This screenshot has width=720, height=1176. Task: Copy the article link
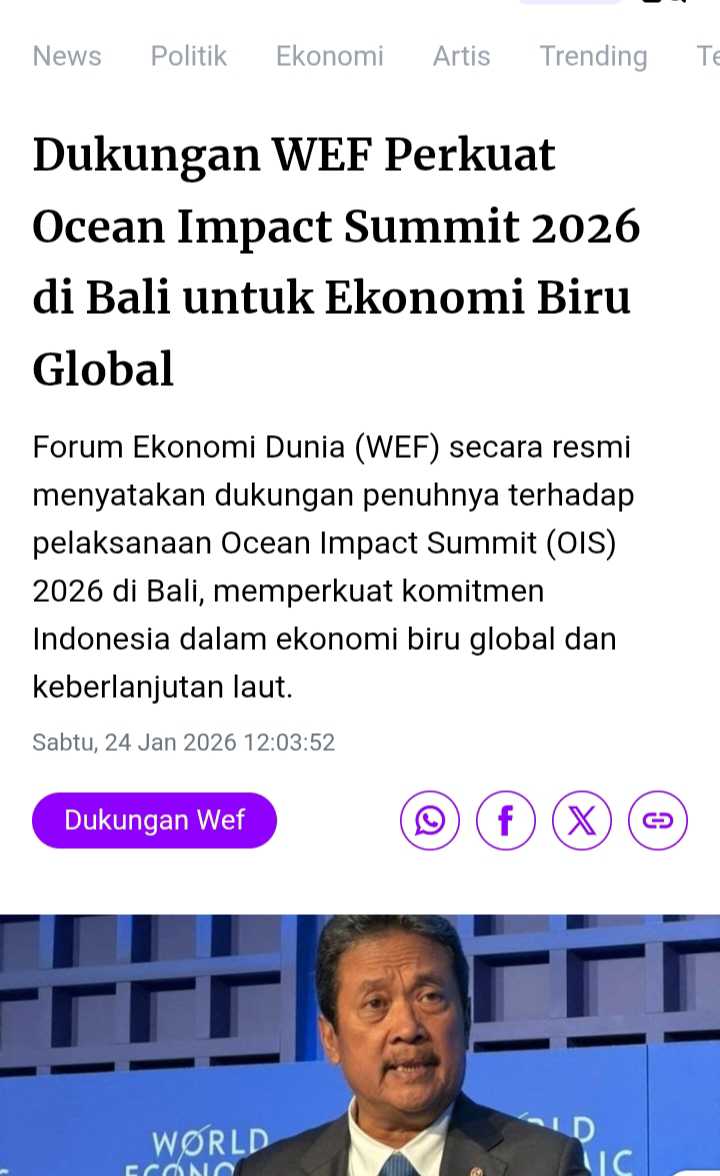pos(658,821)
